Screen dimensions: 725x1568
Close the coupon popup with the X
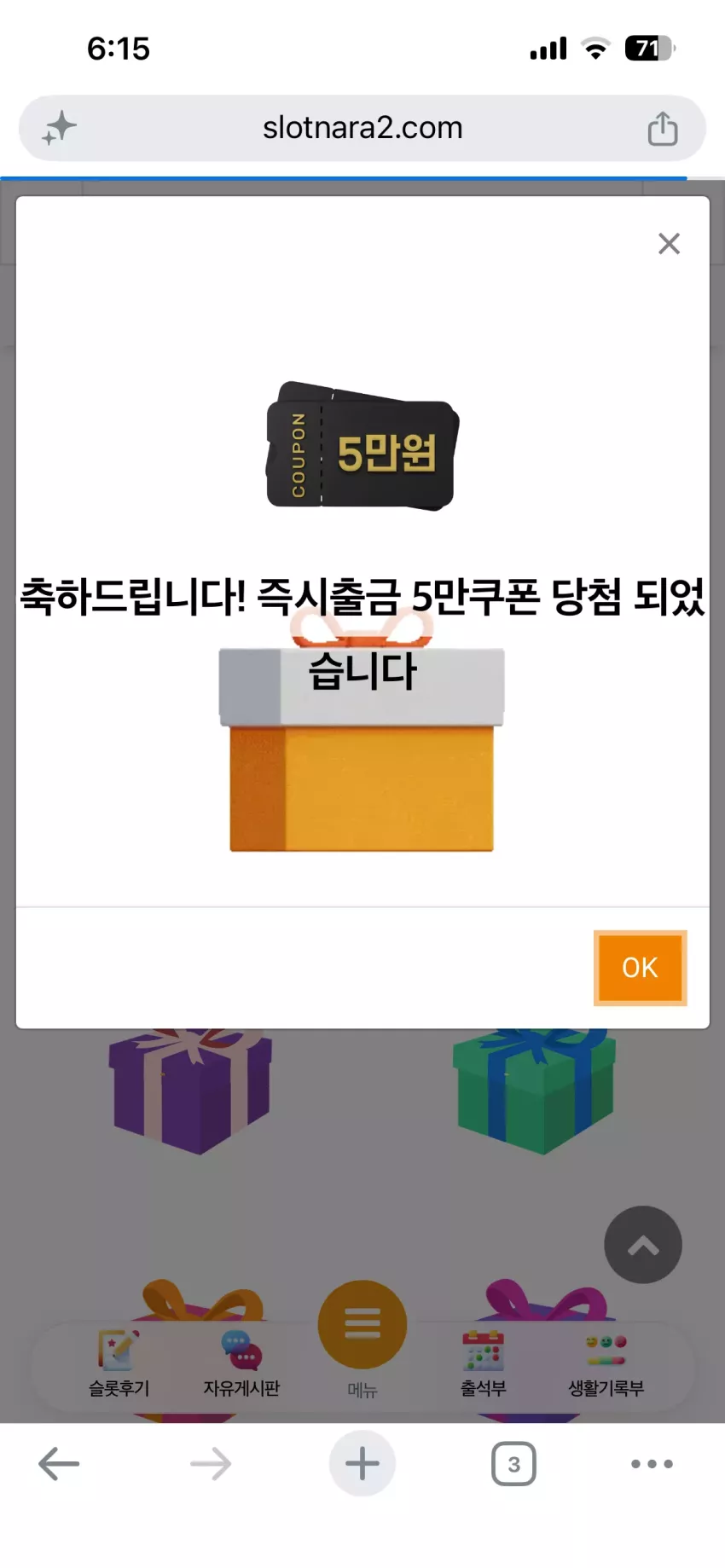click(669, 244)
